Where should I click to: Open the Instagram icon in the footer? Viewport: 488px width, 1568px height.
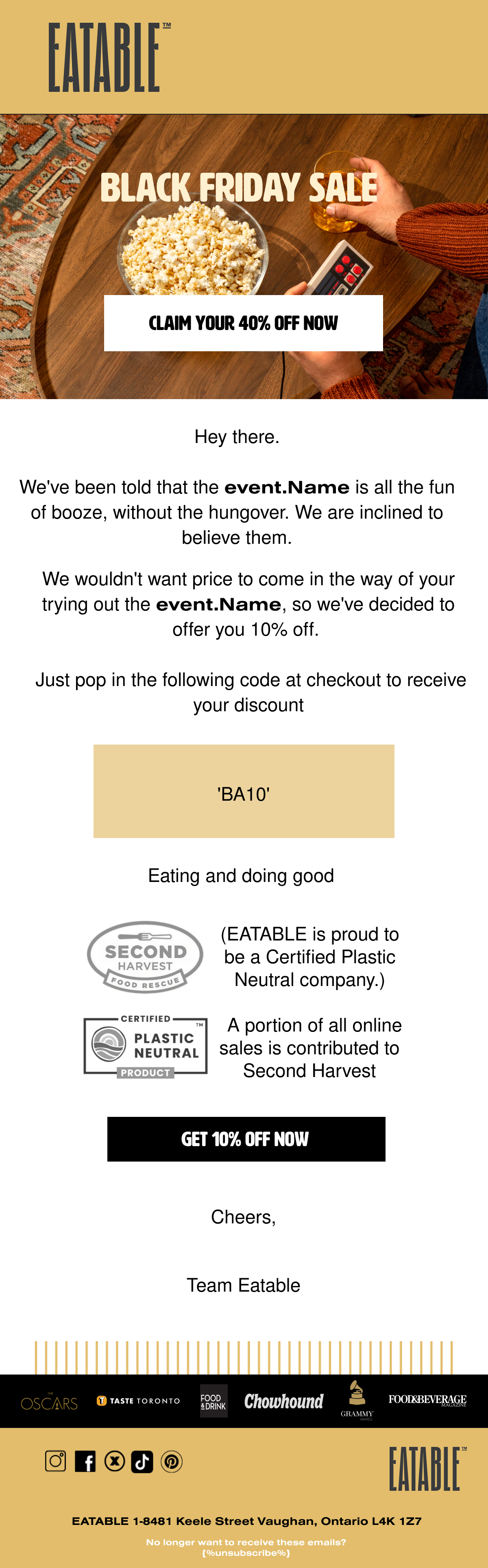(x=55, y=1461)
